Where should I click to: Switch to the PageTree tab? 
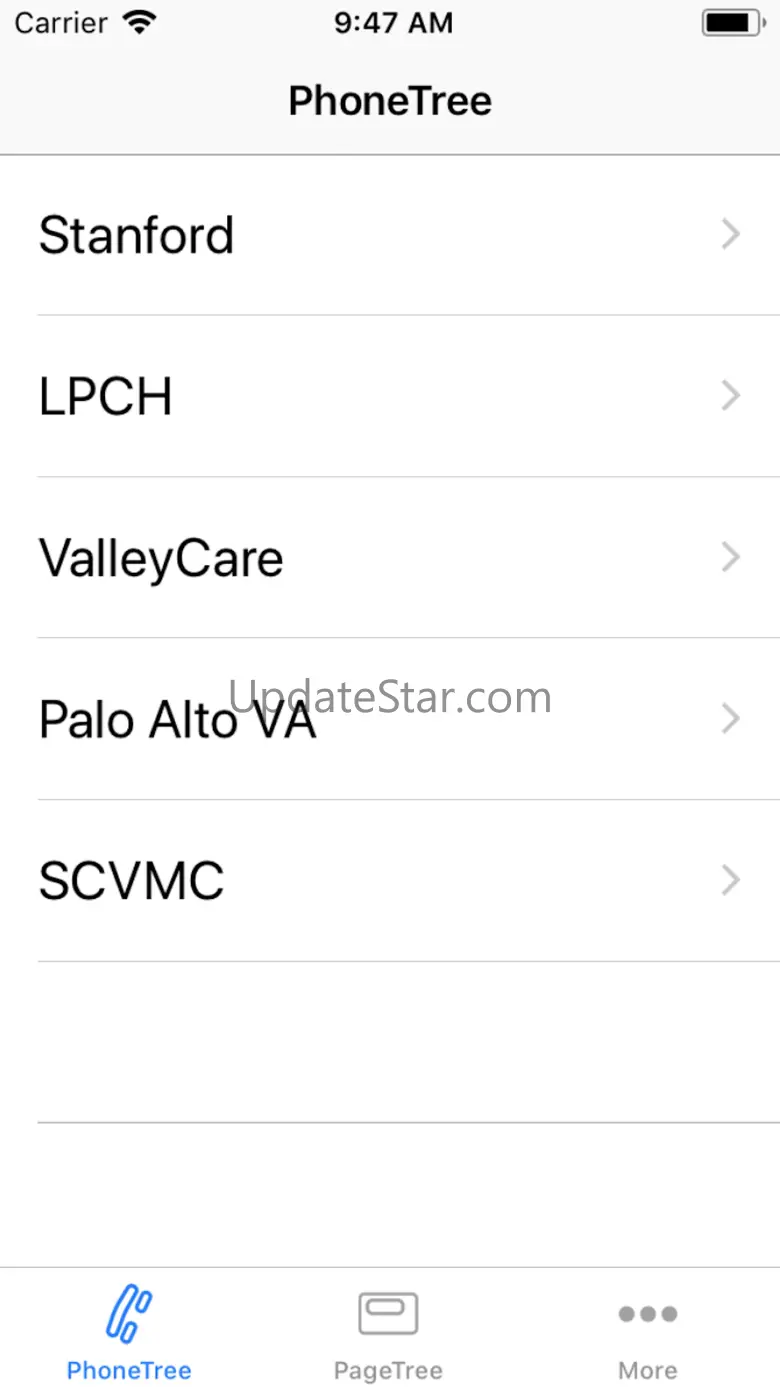(388, 1331)
